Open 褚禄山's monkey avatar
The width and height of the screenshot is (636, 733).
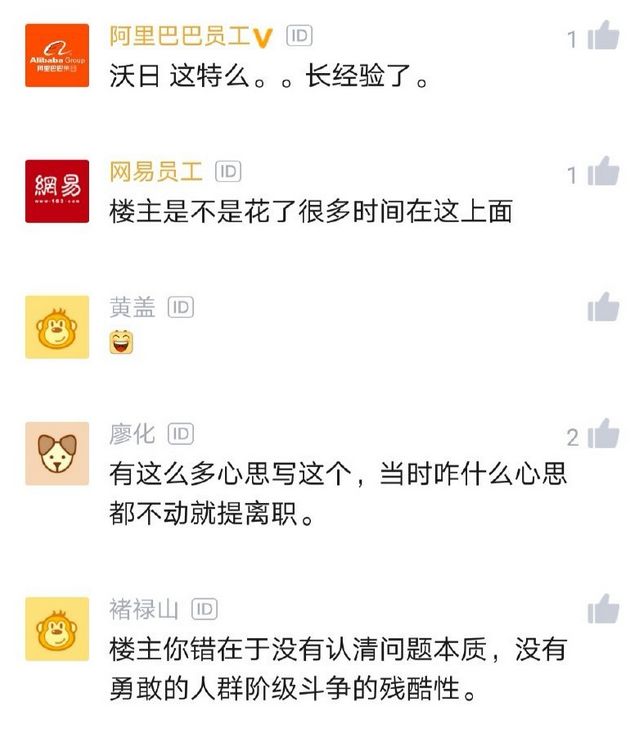tap(57, 628)
